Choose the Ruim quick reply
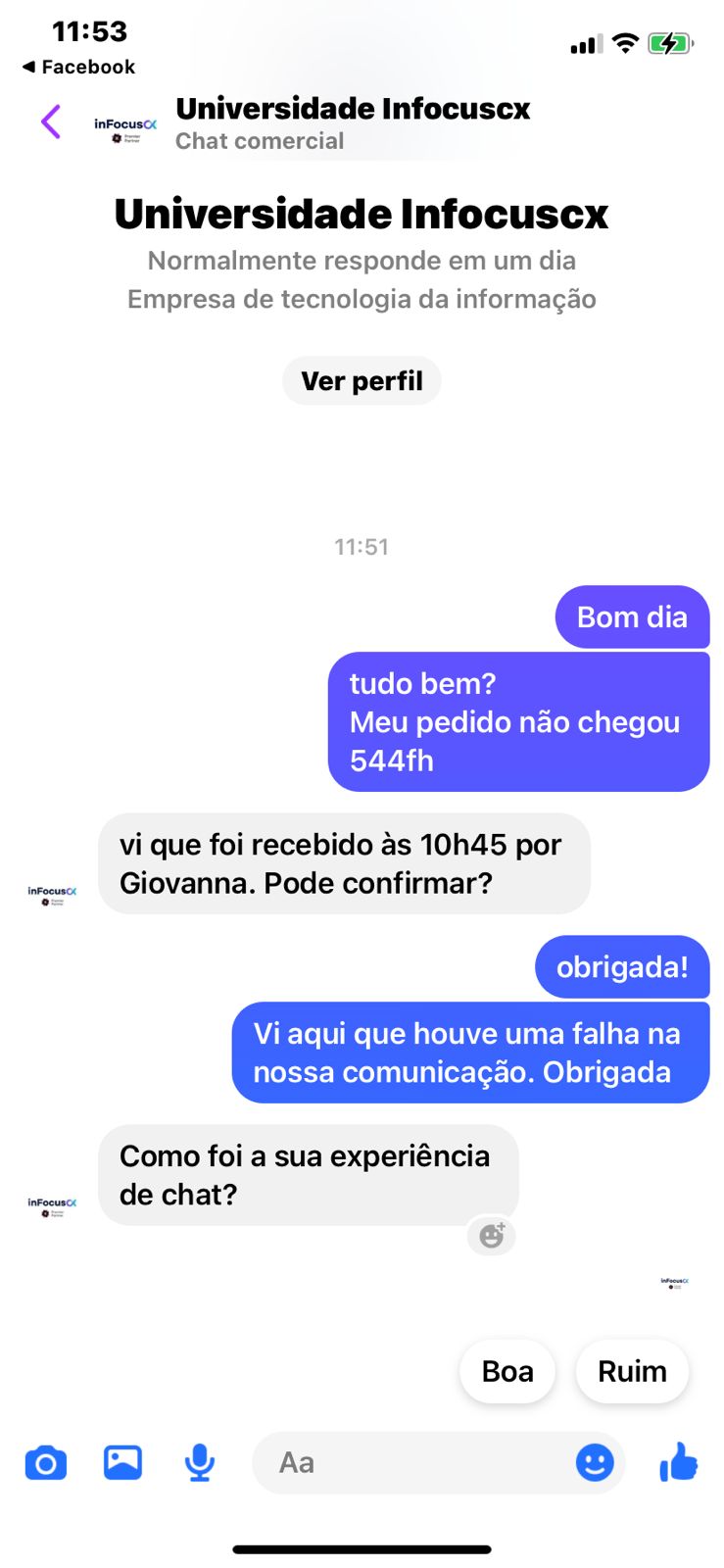 632,1371
